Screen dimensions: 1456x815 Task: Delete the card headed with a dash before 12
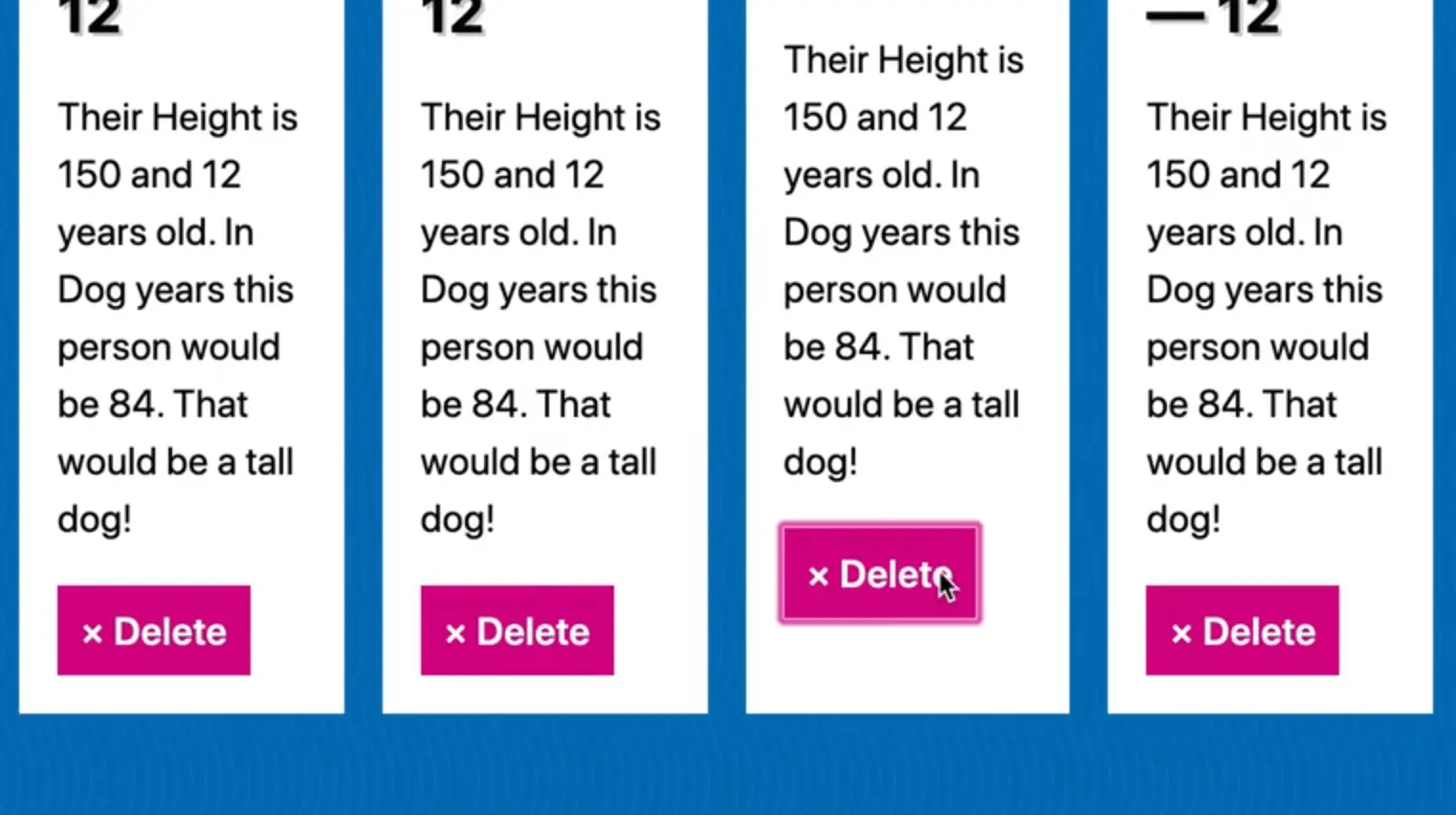coord(1242,631)
